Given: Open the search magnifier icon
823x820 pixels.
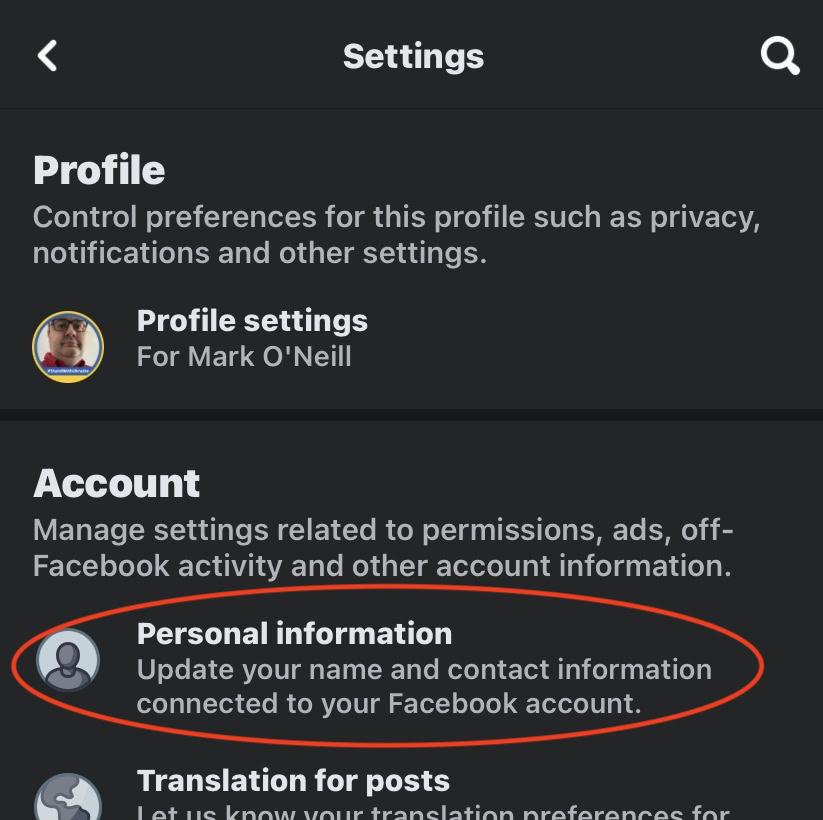Looking at the screenshot, I should (779, 56).
